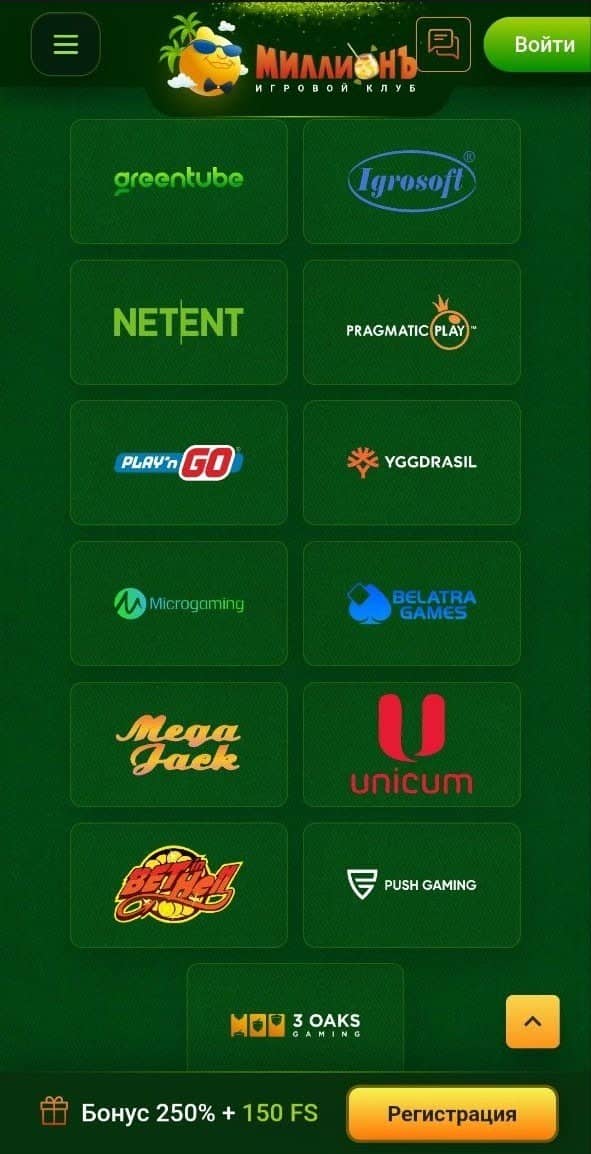The height and width of the screenshot is (1154, 591).
Task: Choose Belatra Games provider
Action: point(412,603)
